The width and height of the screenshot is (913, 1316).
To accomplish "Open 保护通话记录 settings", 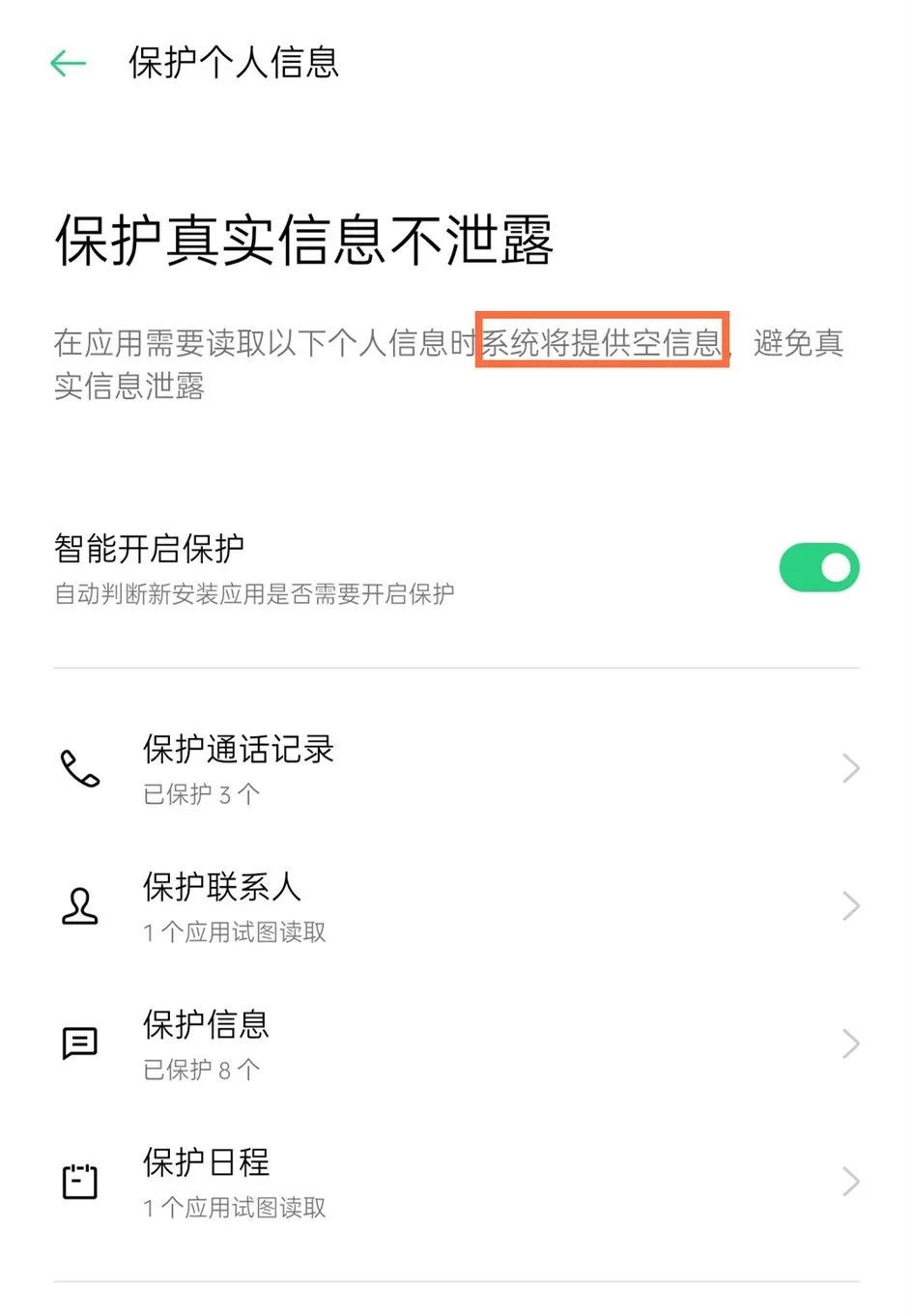I will pos(456,769).
